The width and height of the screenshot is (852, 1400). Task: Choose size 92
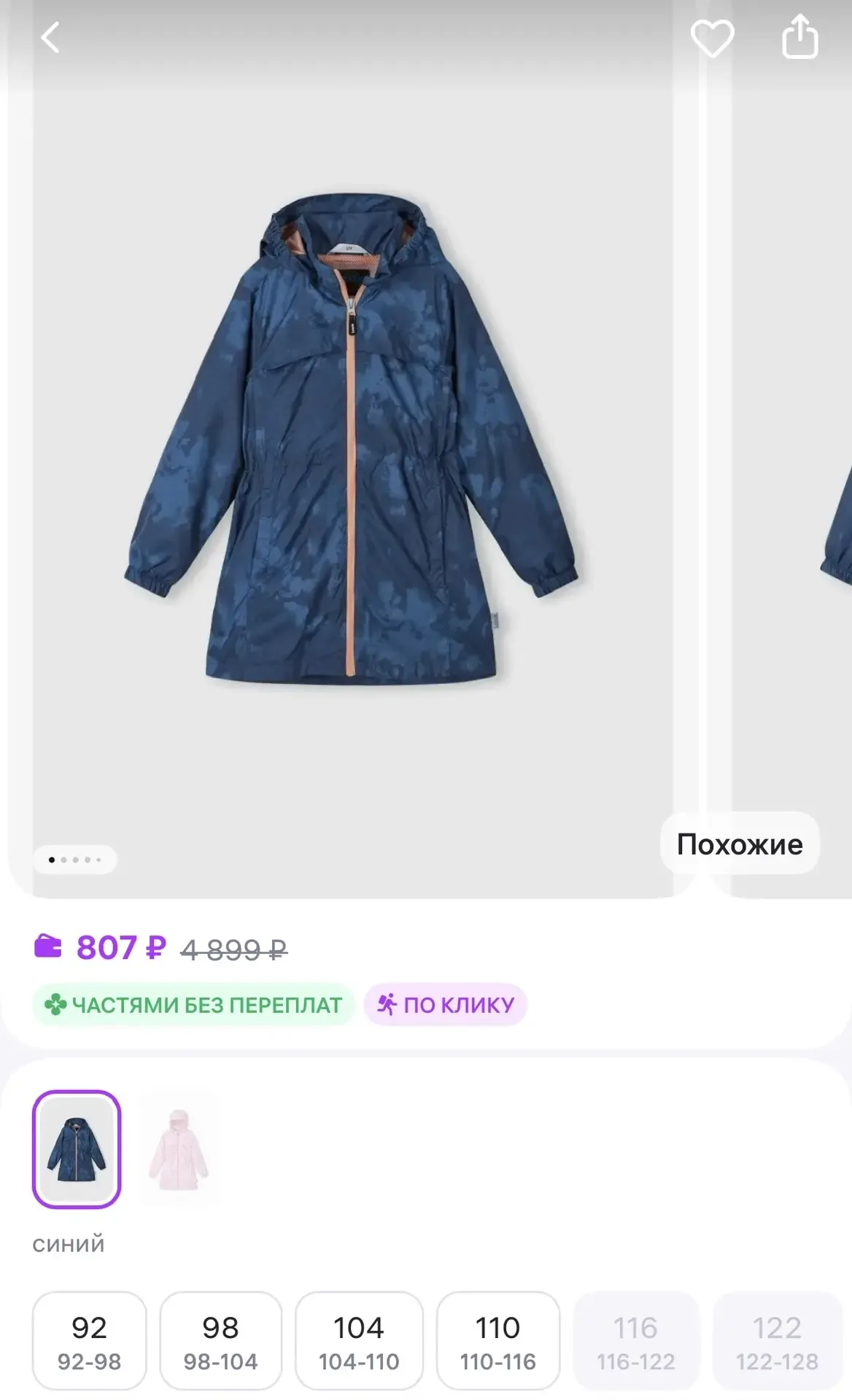89,1340
